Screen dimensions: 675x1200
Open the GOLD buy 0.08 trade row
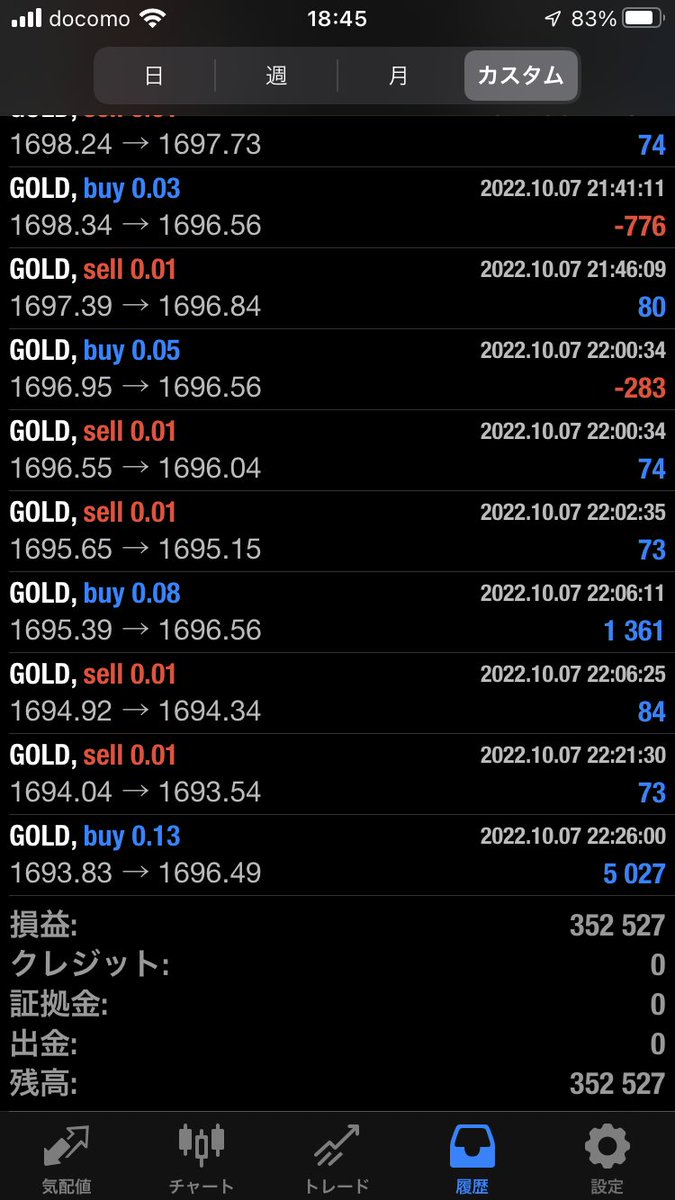tap(337, 612)
